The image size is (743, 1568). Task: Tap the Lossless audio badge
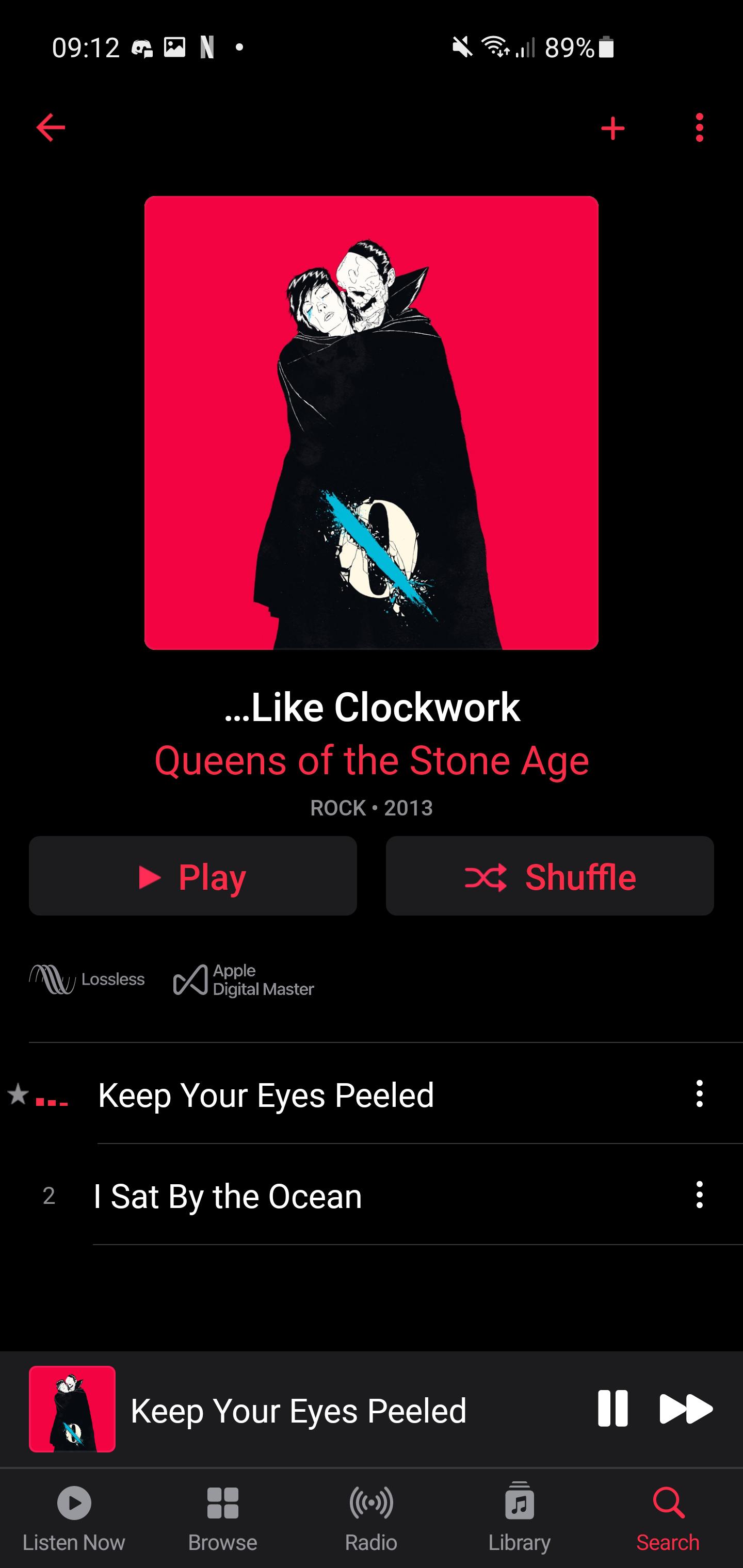[x=87, y=978]
